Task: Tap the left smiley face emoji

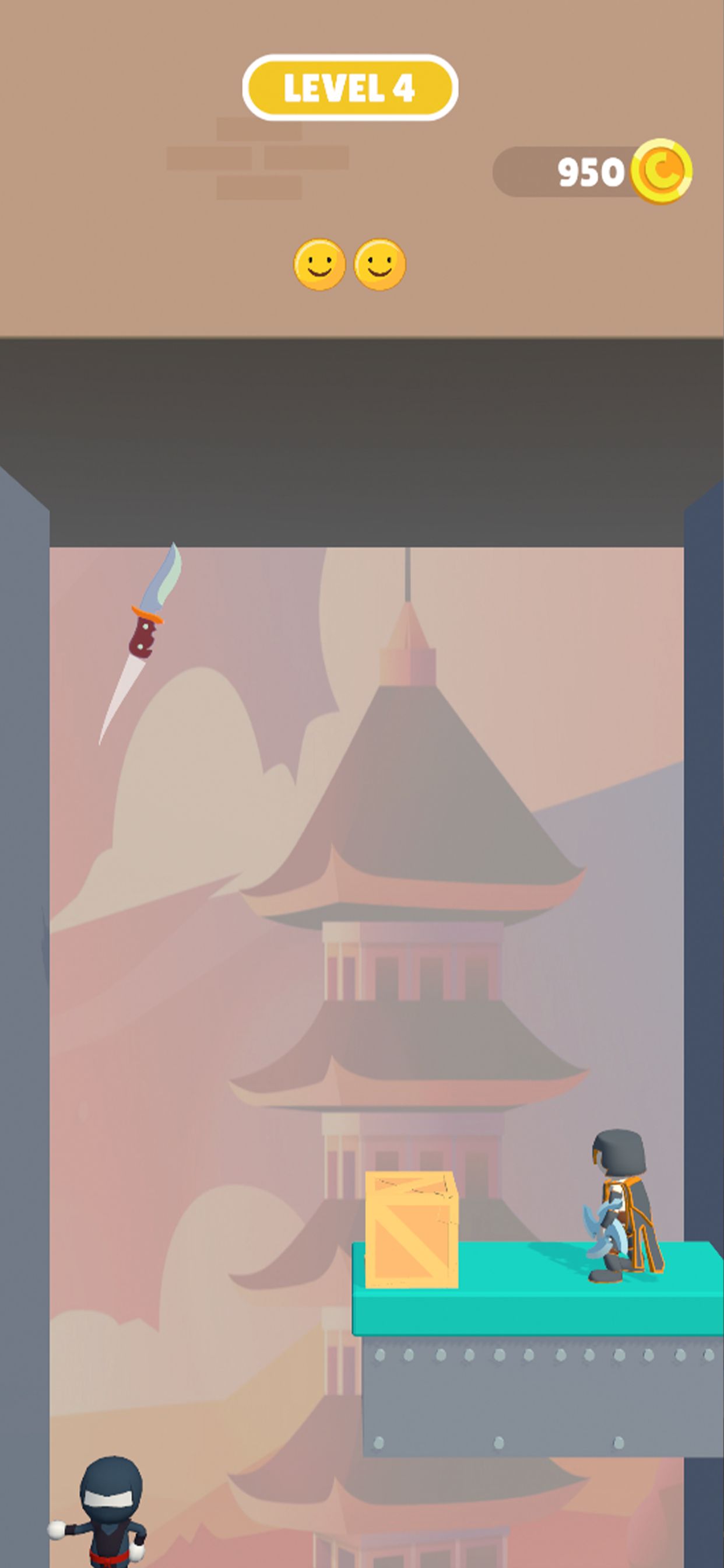Action: (321, 263)
